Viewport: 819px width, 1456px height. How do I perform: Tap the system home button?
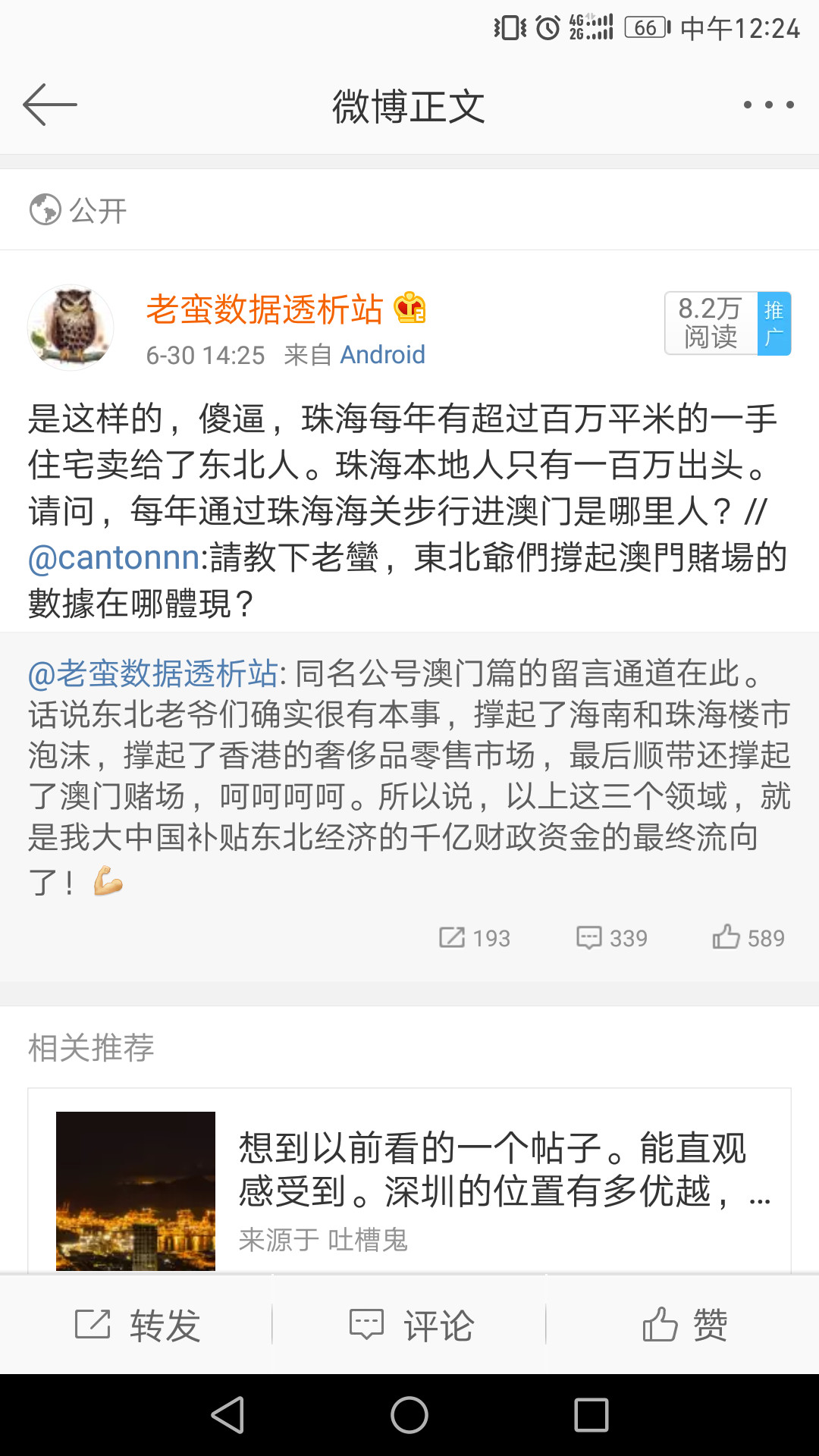409,1415
